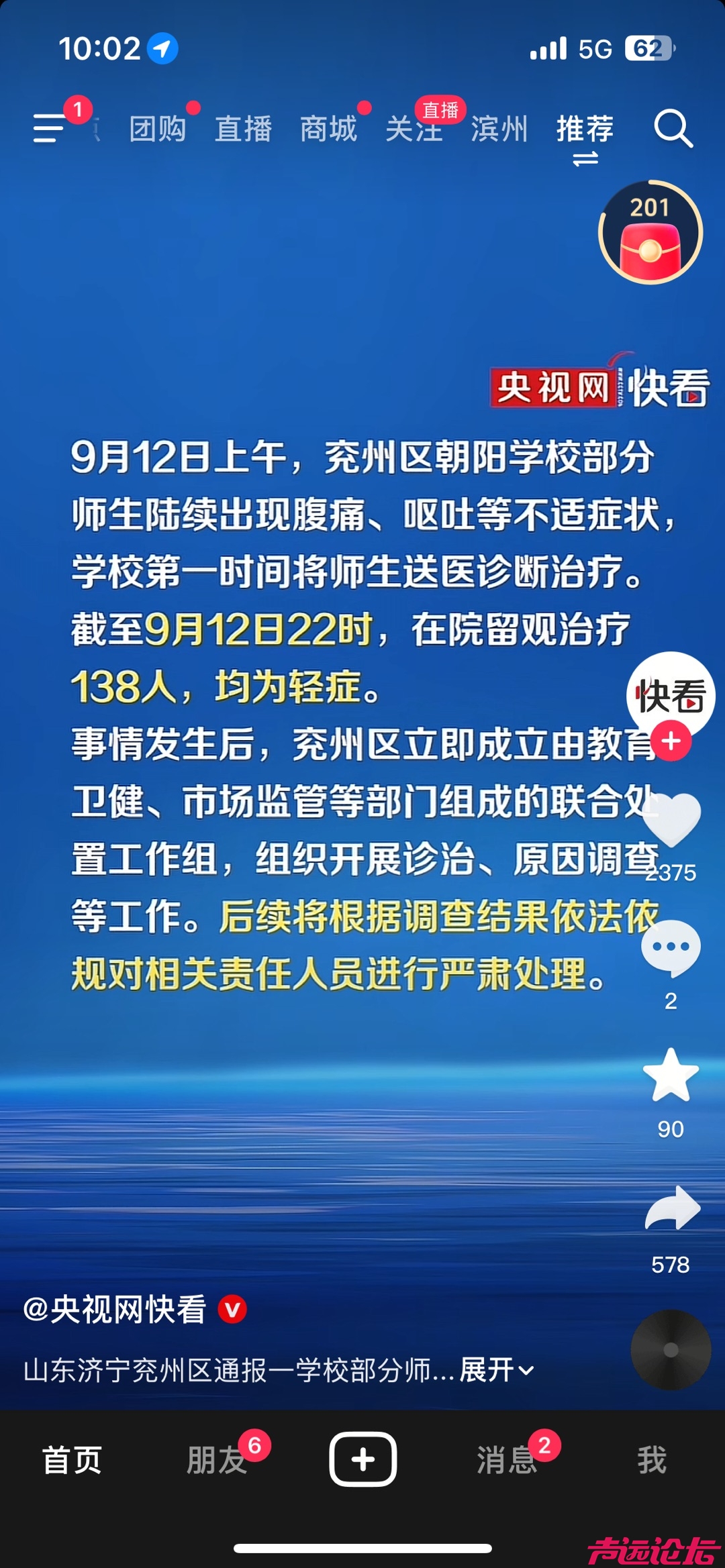Screen dimensions: 725x1568
Task: Switch to the 滨州 local tab
Action: click(x=499, y=129)
